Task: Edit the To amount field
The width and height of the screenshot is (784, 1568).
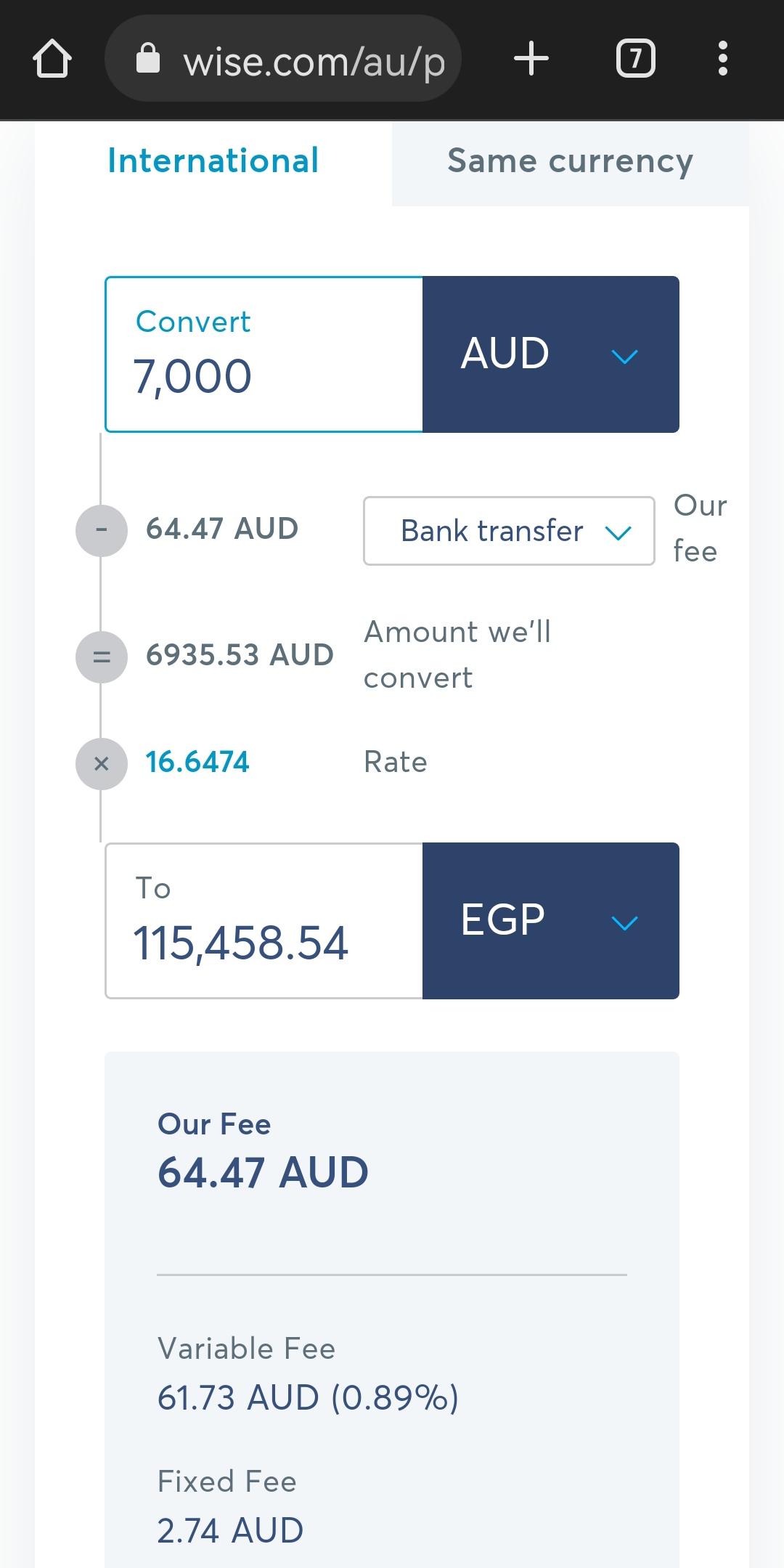Action: pos(264,921)
